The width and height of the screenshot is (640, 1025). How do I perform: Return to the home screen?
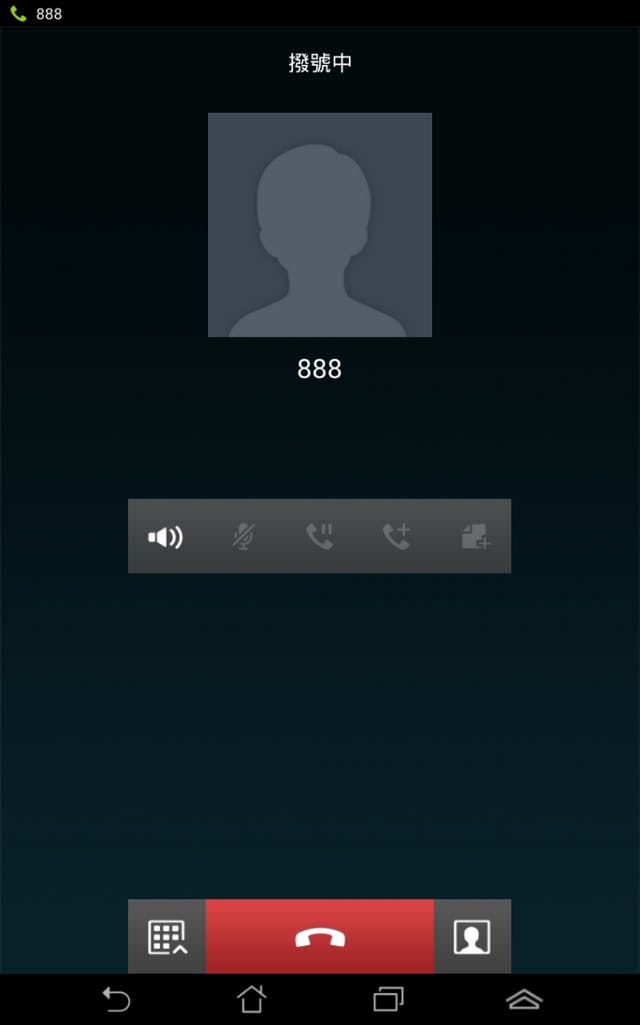pyautogui.click(x=252, y=999)
